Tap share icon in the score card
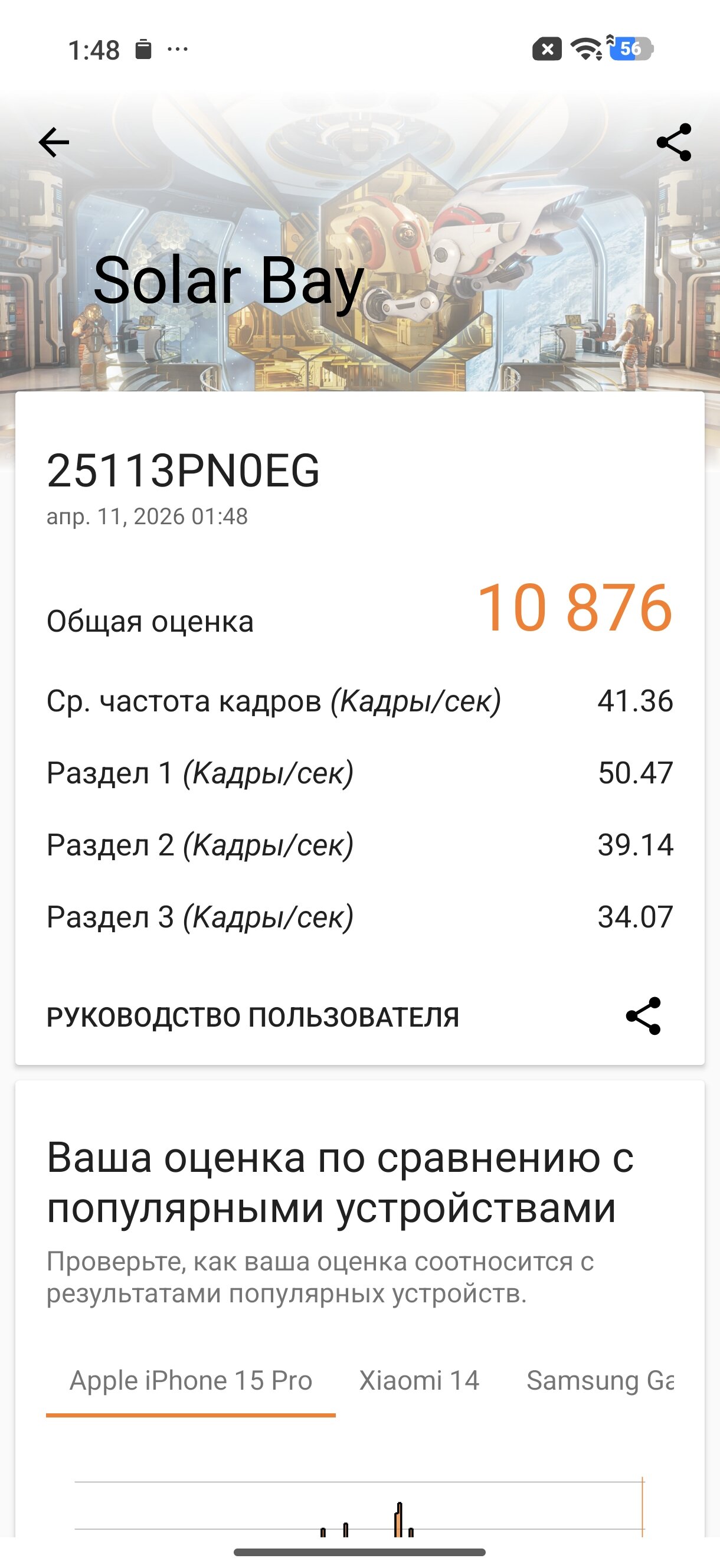 (x=643, y=1016)
